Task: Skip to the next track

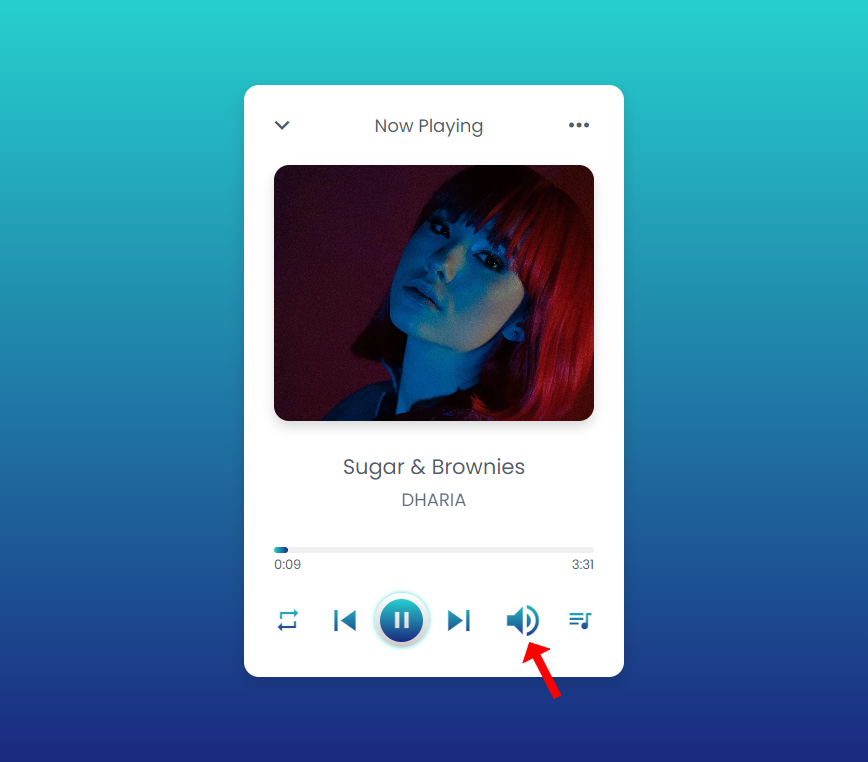Action: [458, 621]
